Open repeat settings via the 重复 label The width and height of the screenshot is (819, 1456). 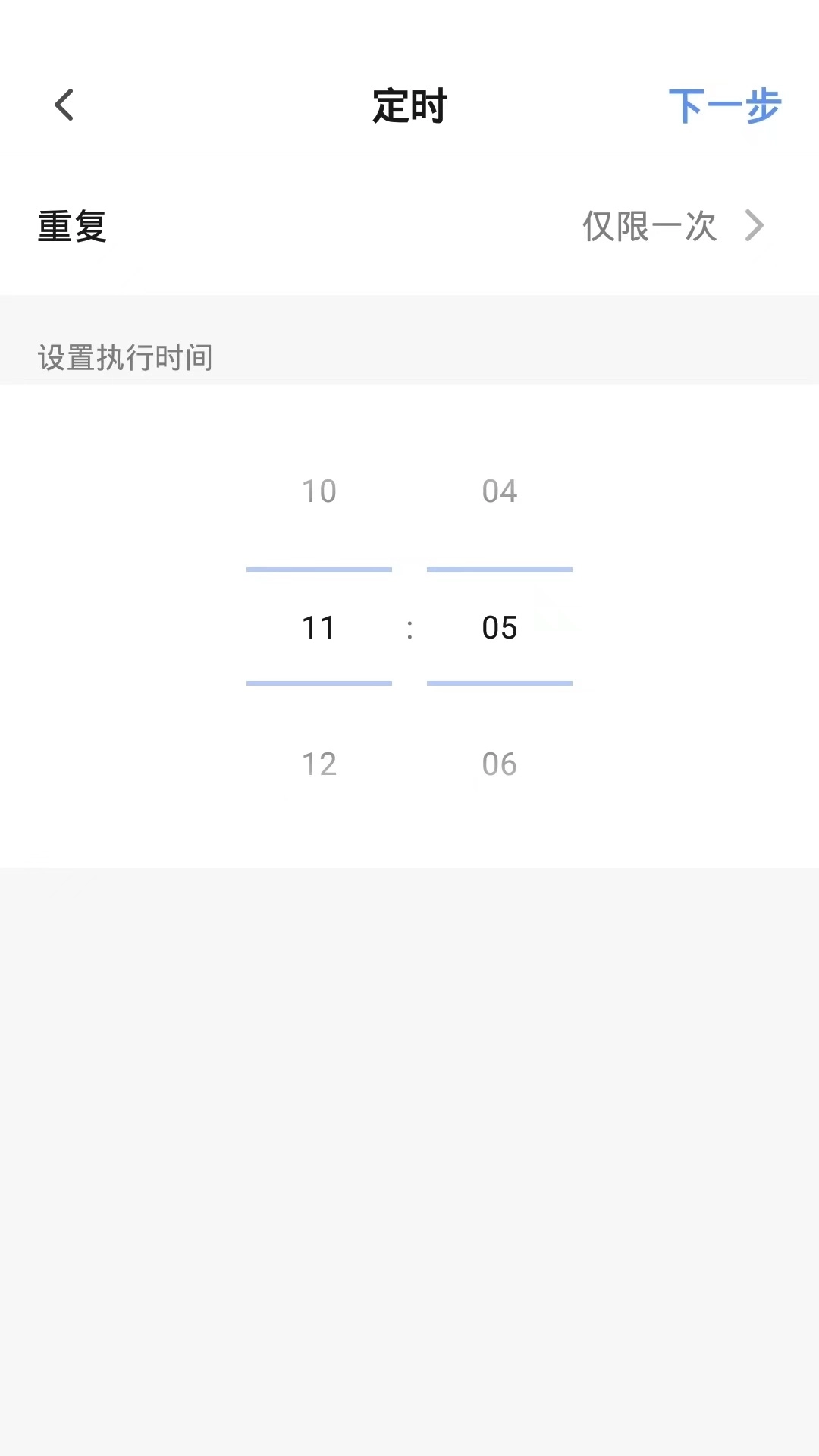pyautogui.click(x=72, y=225)
